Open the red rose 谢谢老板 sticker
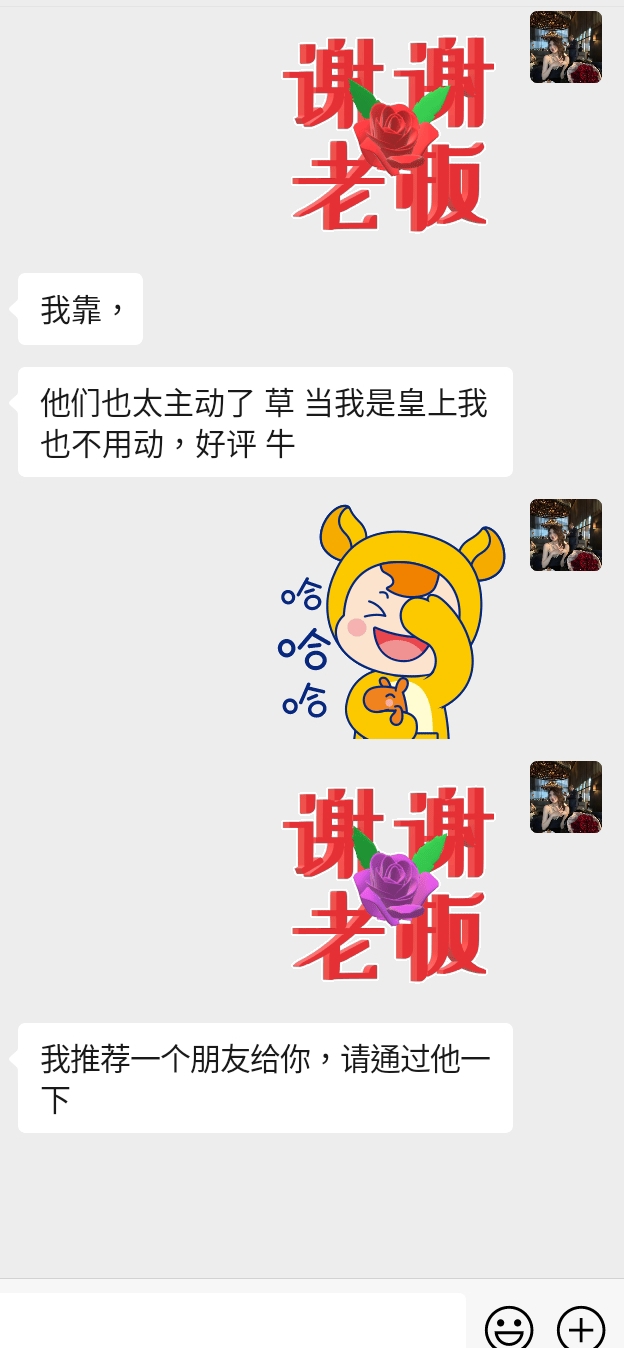 390,131
